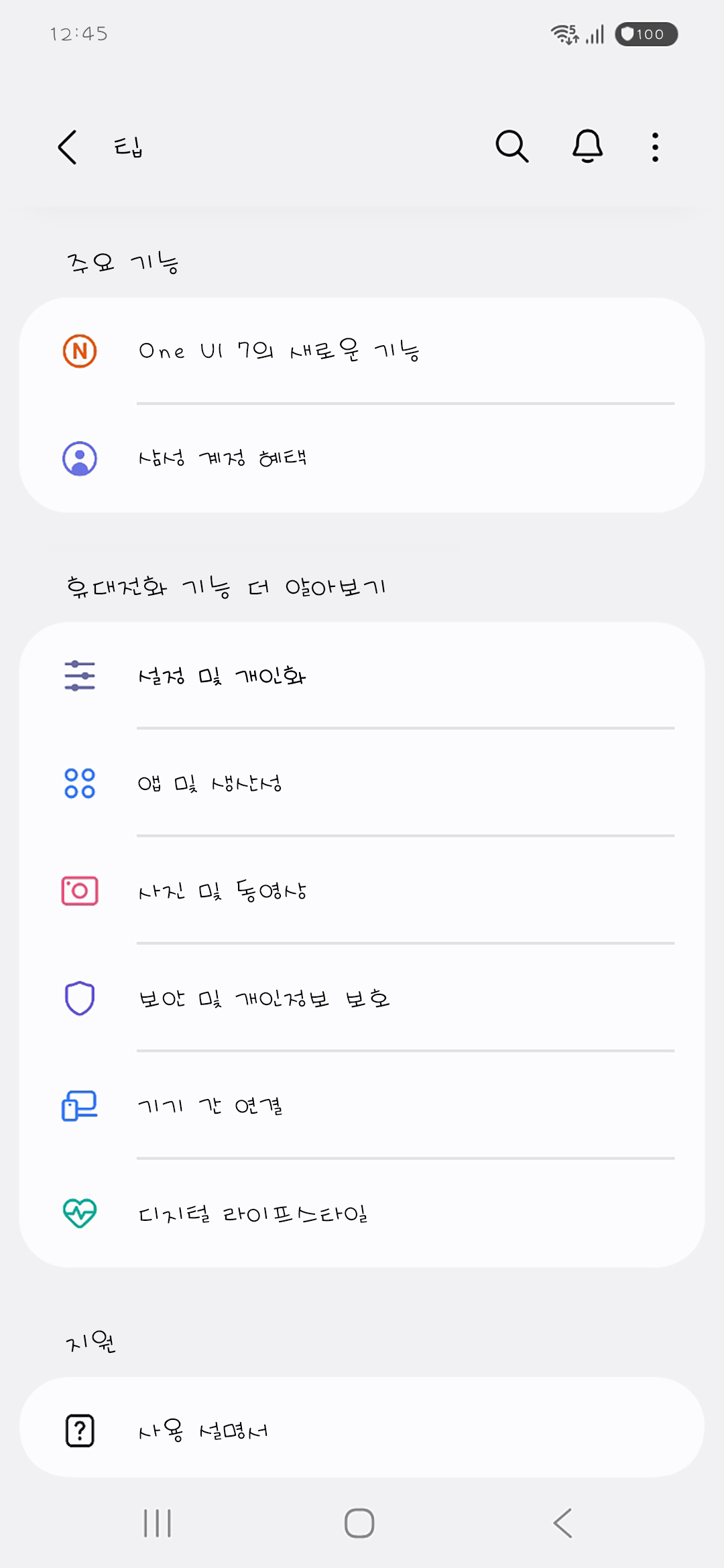Screen dimensions: 724x1568
Task: Open 보안 및 개인정보 보호
Action: pos(362,998)
